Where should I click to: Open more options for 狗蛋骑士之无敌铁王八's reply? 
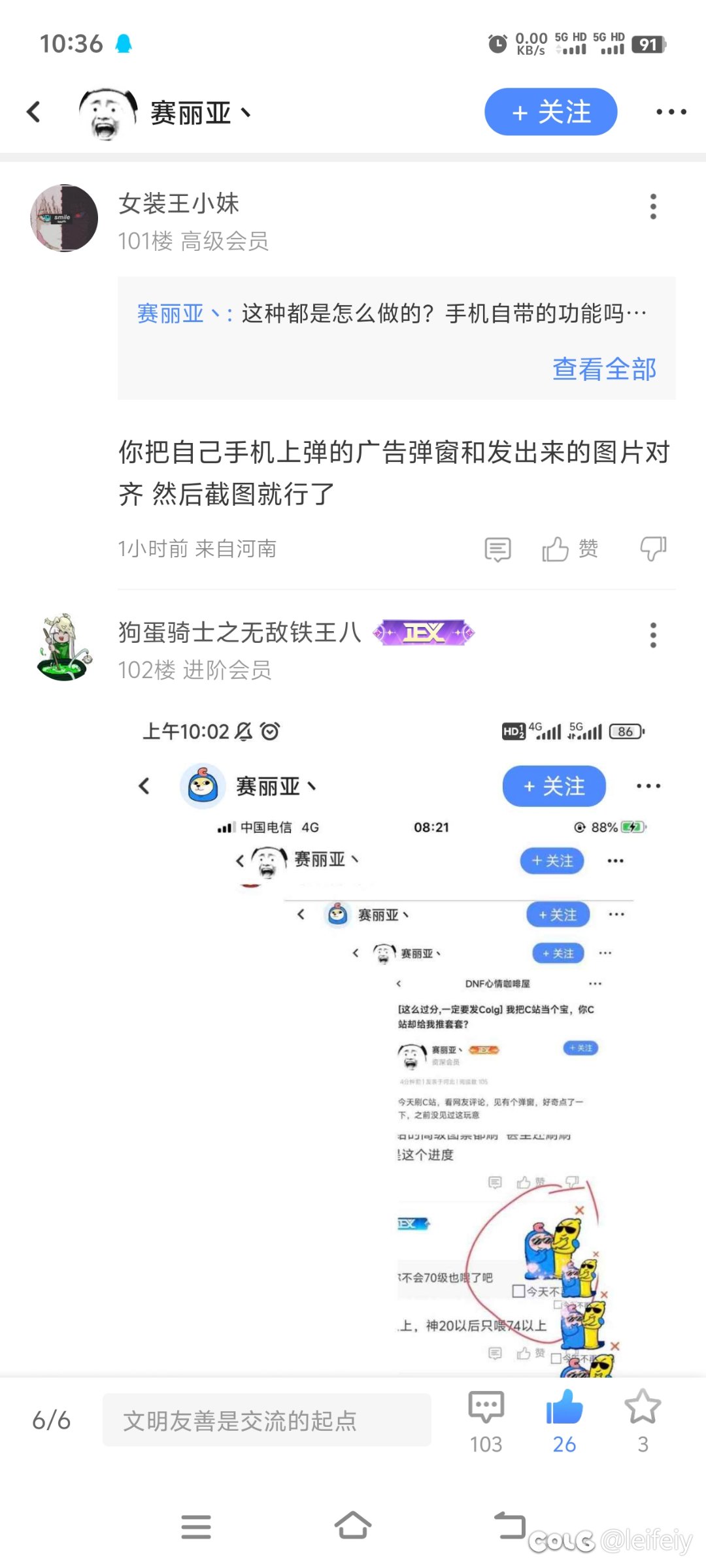coord(652,635)
